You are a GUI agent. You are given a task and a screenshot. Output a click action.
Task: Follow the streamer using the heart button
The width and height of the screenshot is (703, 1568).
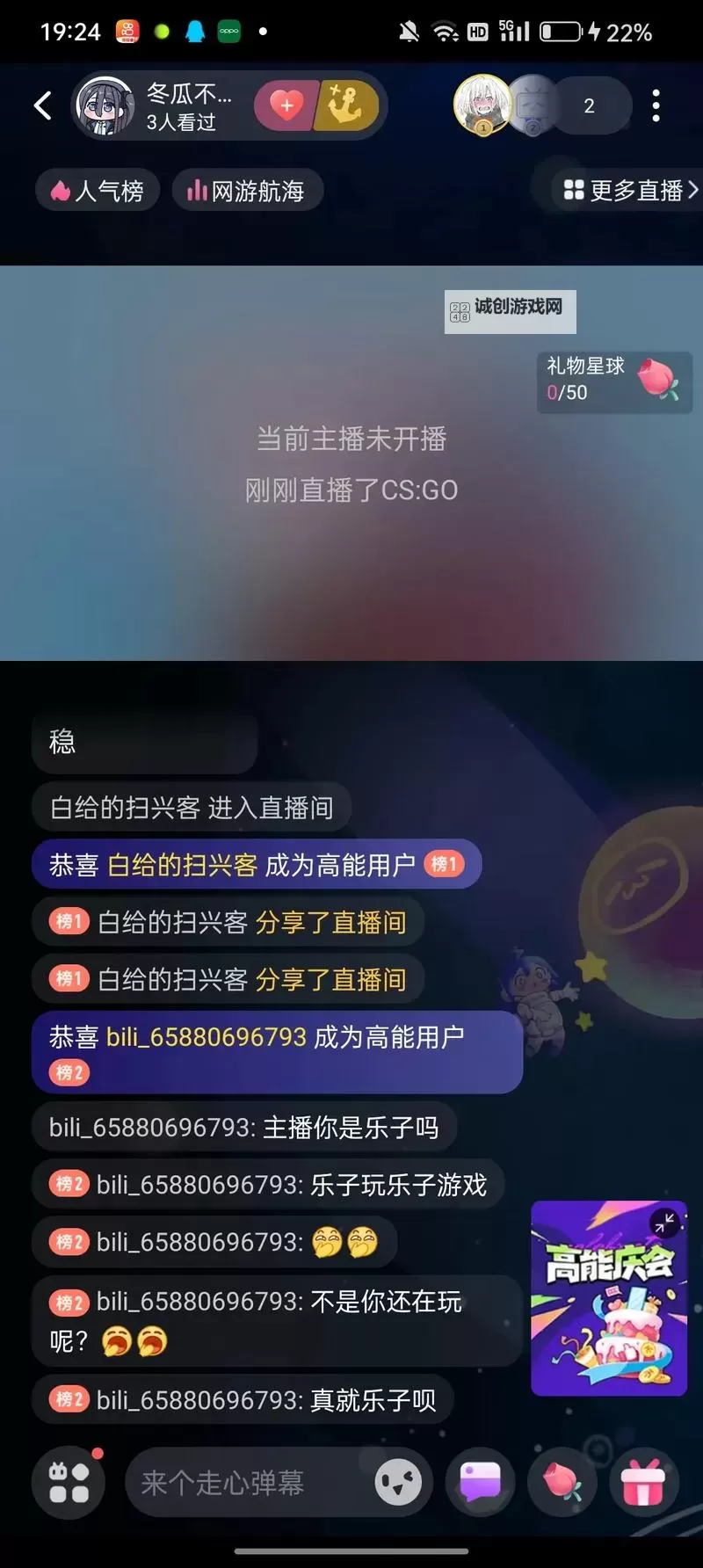click(286, 105)
